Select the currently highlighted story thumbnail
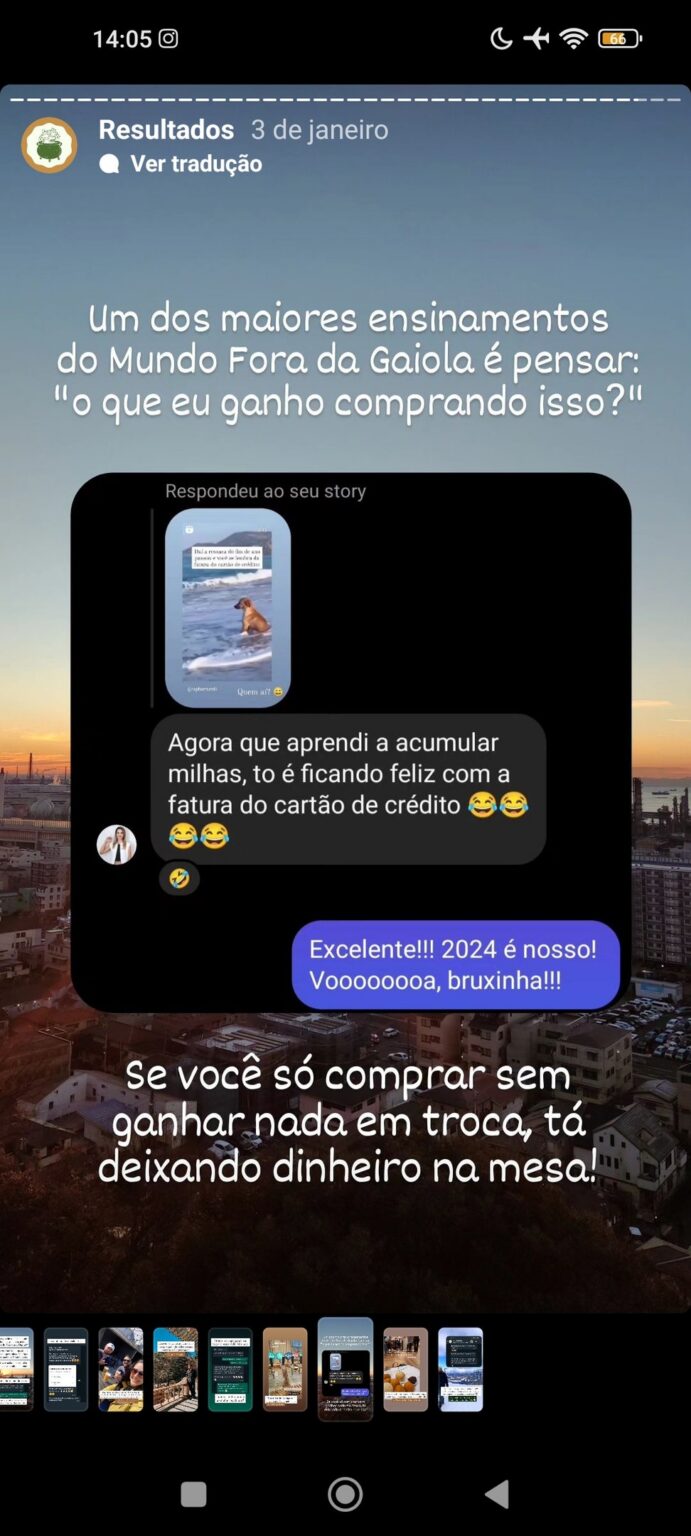Viewport: 691px width, 1536px height. pyautogui.click(x=345, y=1368)
